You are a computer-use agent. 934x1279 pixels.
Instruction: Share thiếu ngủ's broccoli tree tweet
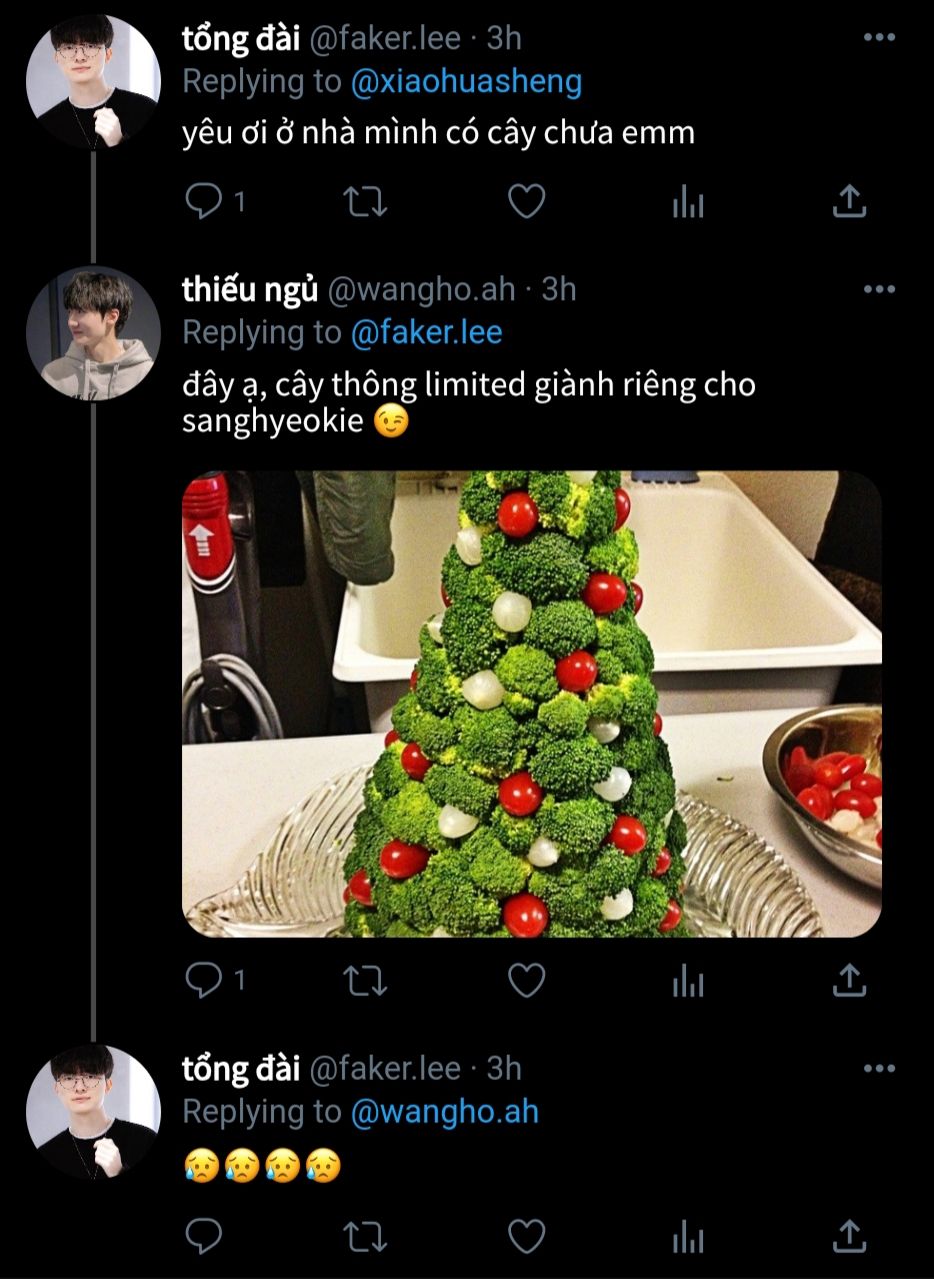pos(849,981)
